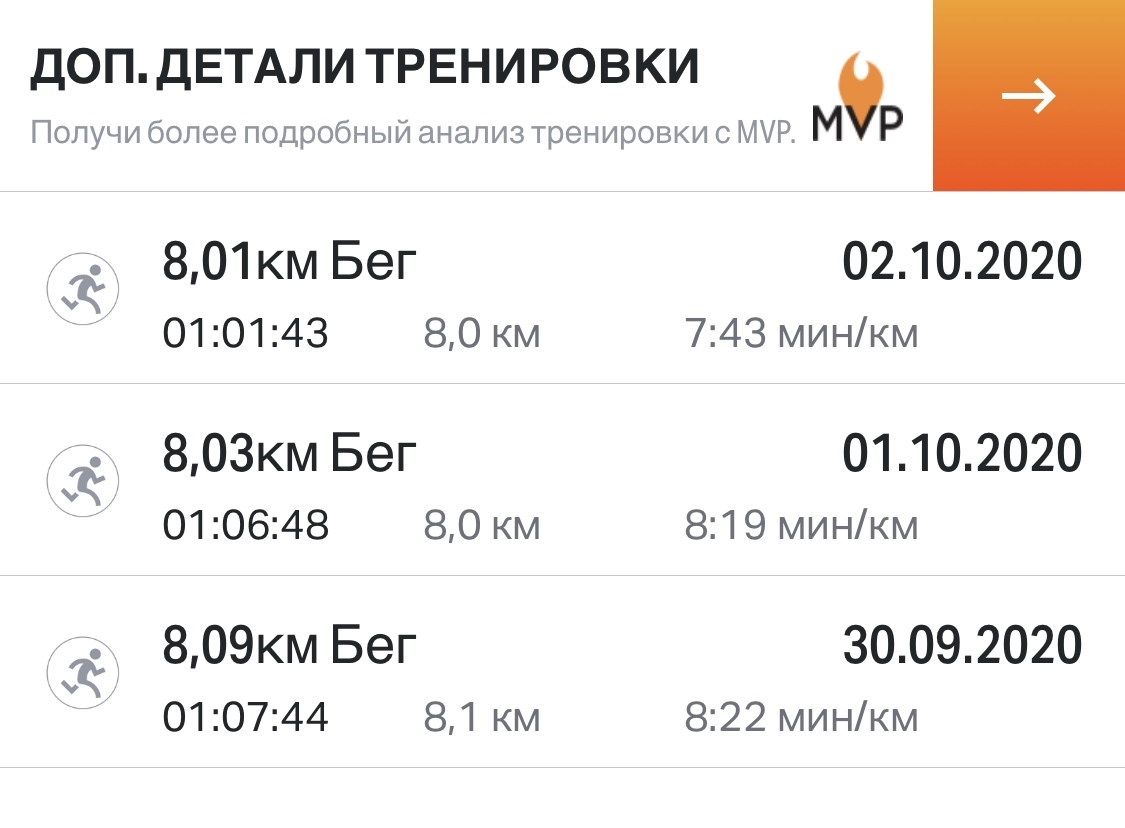Open the 8,01км run from 02.10.2020
The height and width of the screenshot is (828, 1125).
[562, 288]
